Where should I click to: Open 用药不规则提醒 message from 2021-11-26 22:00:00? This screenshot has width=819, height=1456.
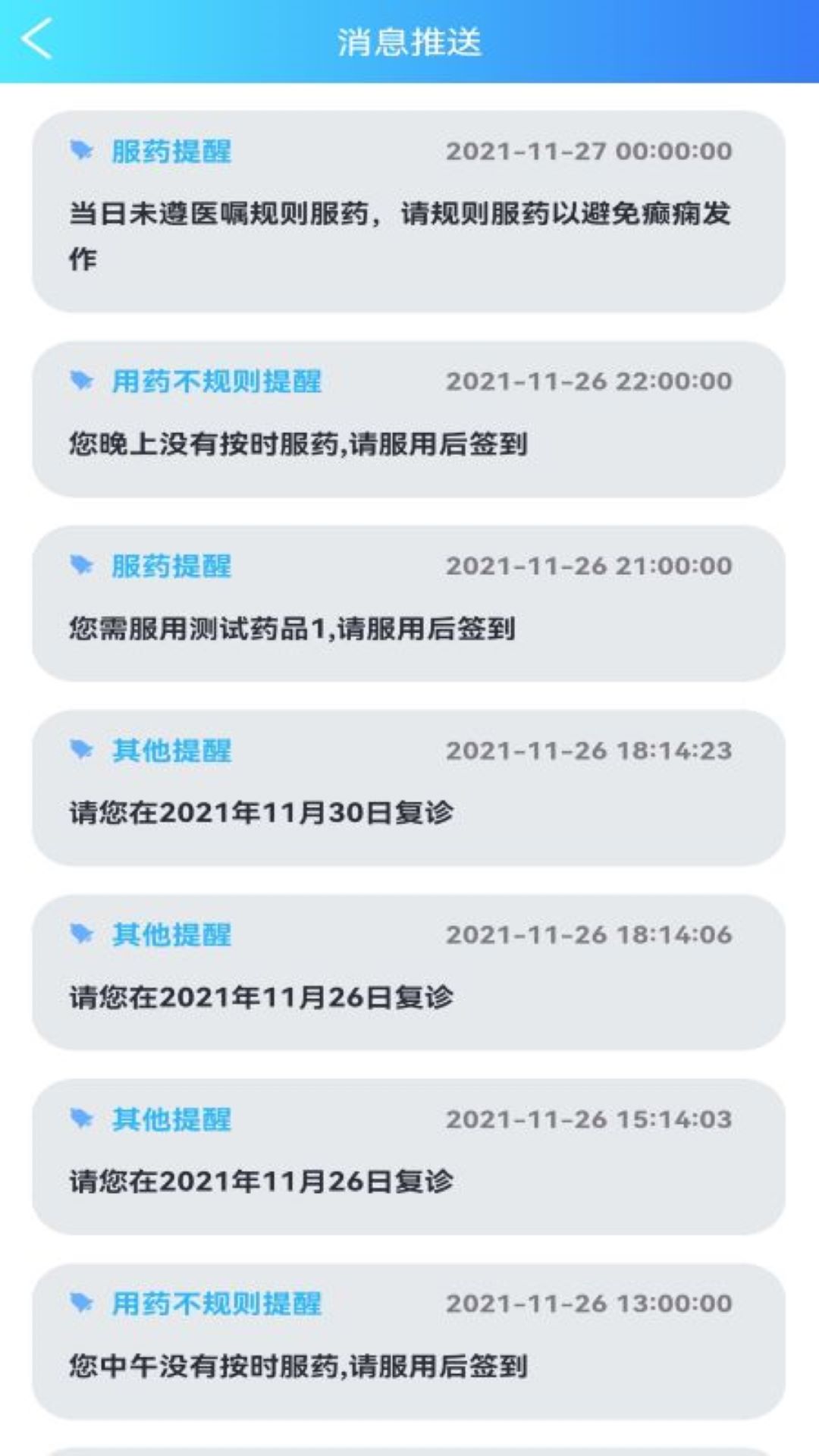pyautogui.click(x=409, y=419)
